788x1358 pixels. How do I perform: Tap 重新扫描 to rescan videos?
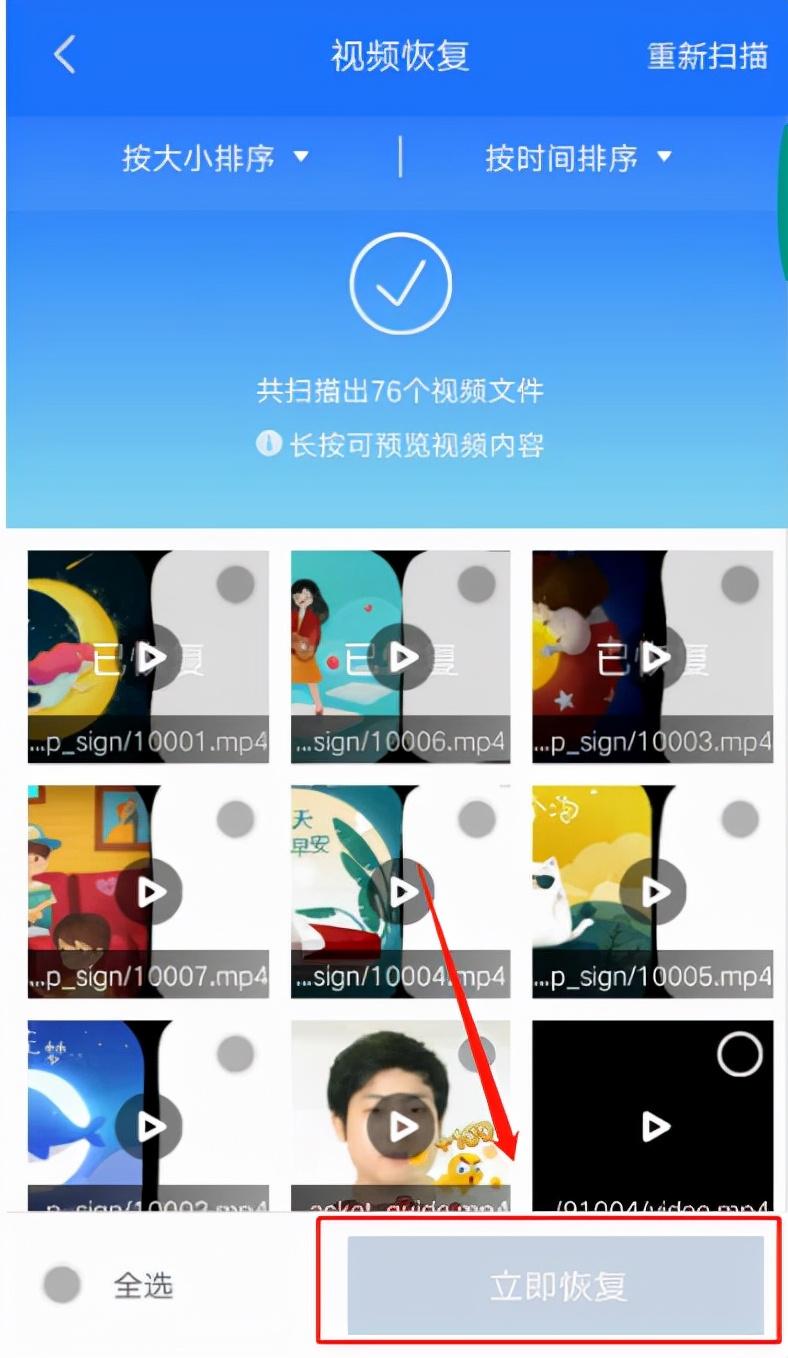(x=707, y=56)
